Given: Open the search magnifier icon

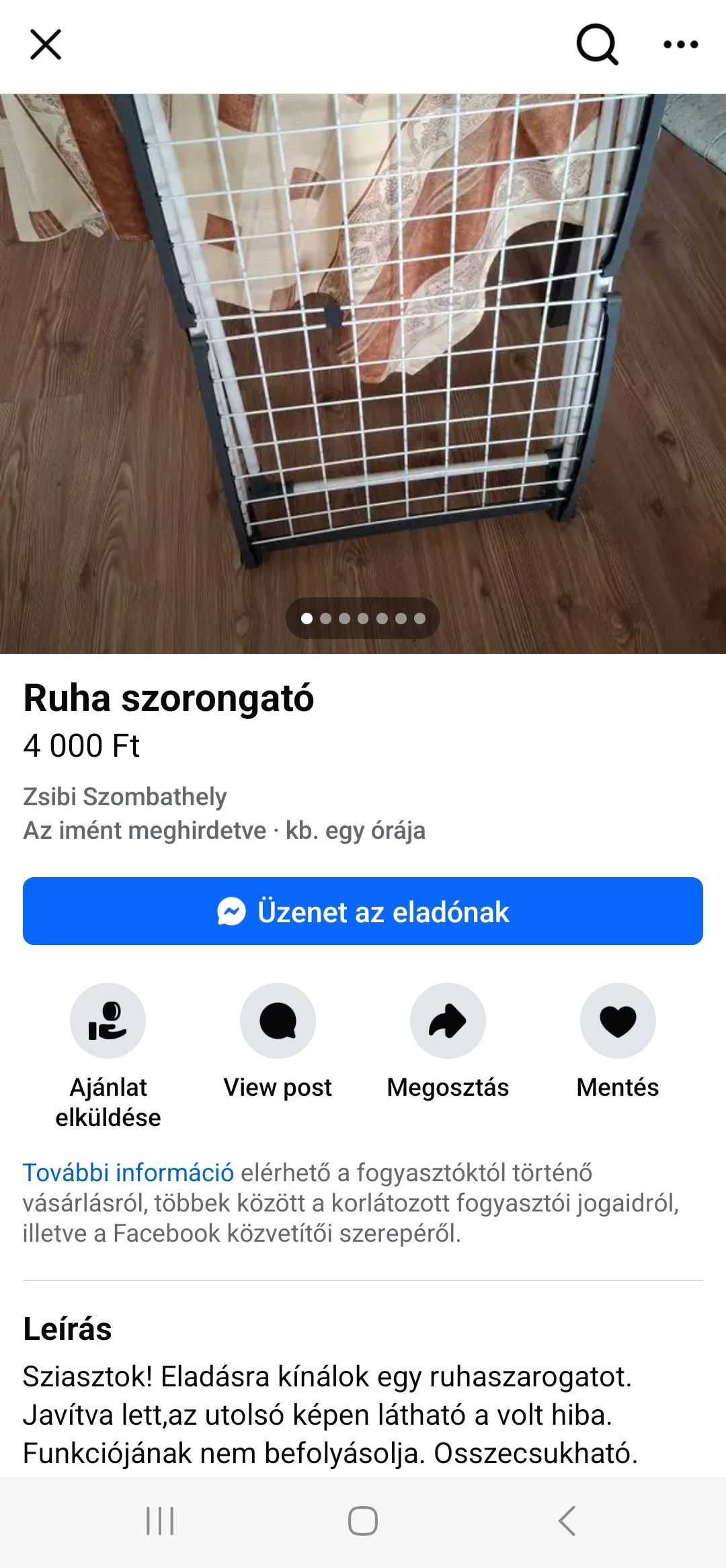Looking at the screenshot, I should click(597, 45).
